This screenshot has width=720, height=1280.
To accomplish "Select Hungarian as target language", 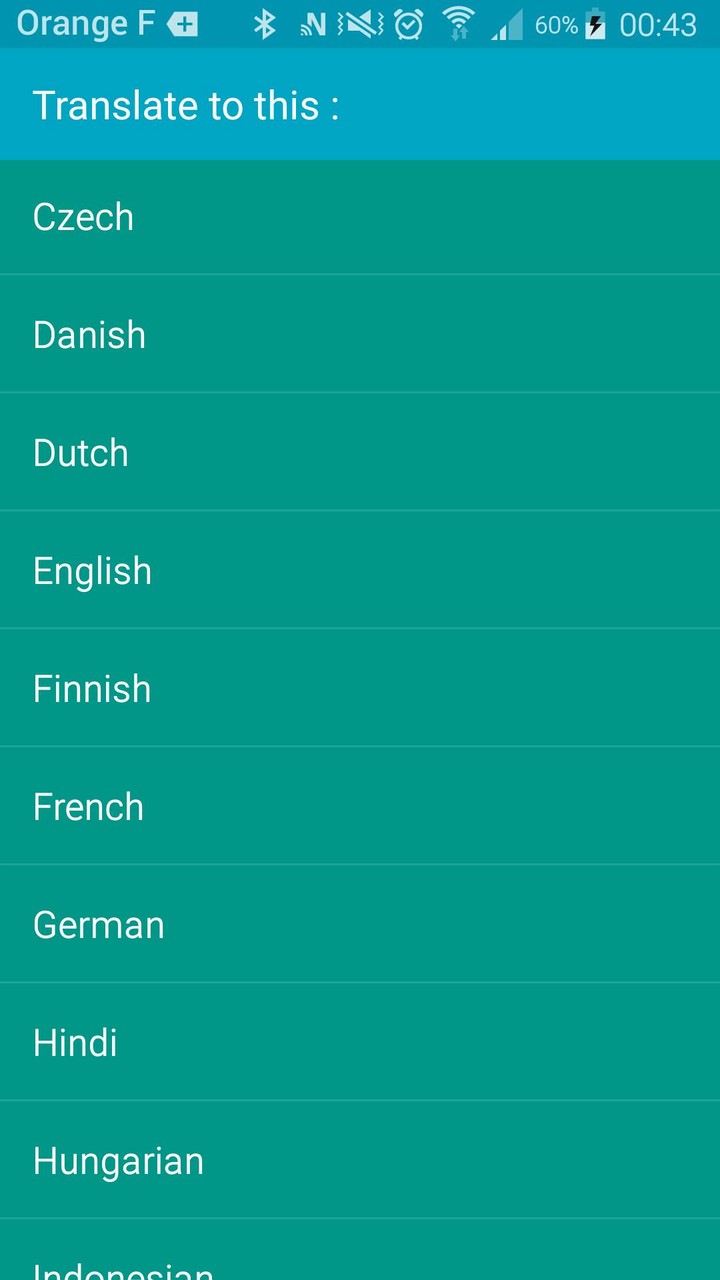I will point(360,1160).
